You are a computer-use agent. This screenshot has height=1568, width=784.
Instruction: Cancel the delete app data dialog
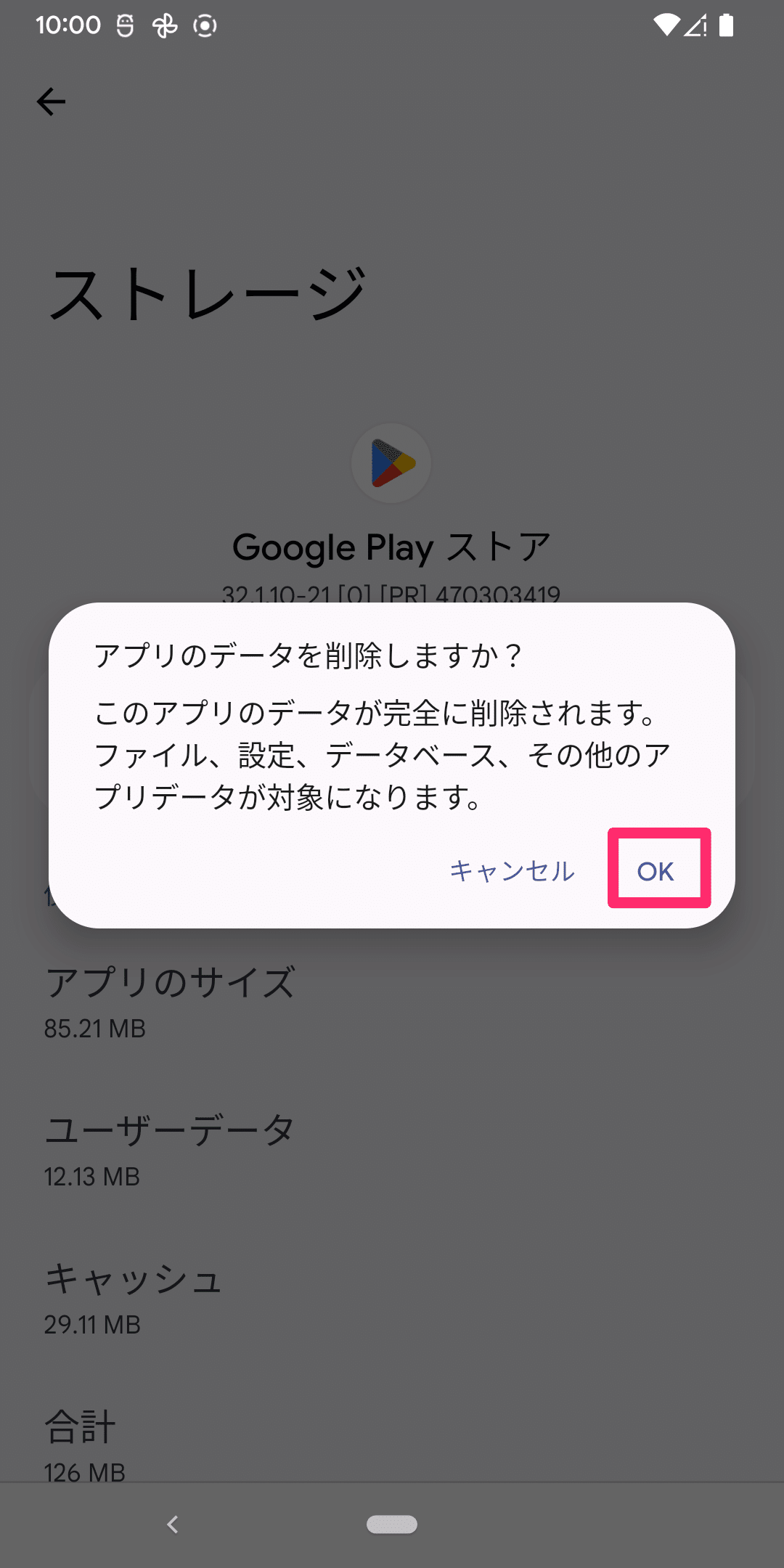pos(512,870)
